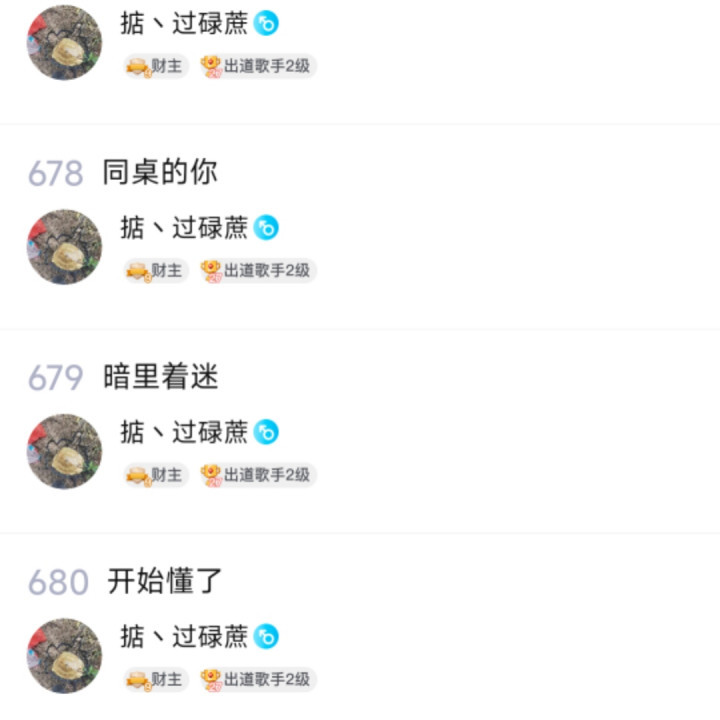Tap the singer's avatar under 暗里着迷
Viewport: 720px width, 720px height.
coord(64,451)
